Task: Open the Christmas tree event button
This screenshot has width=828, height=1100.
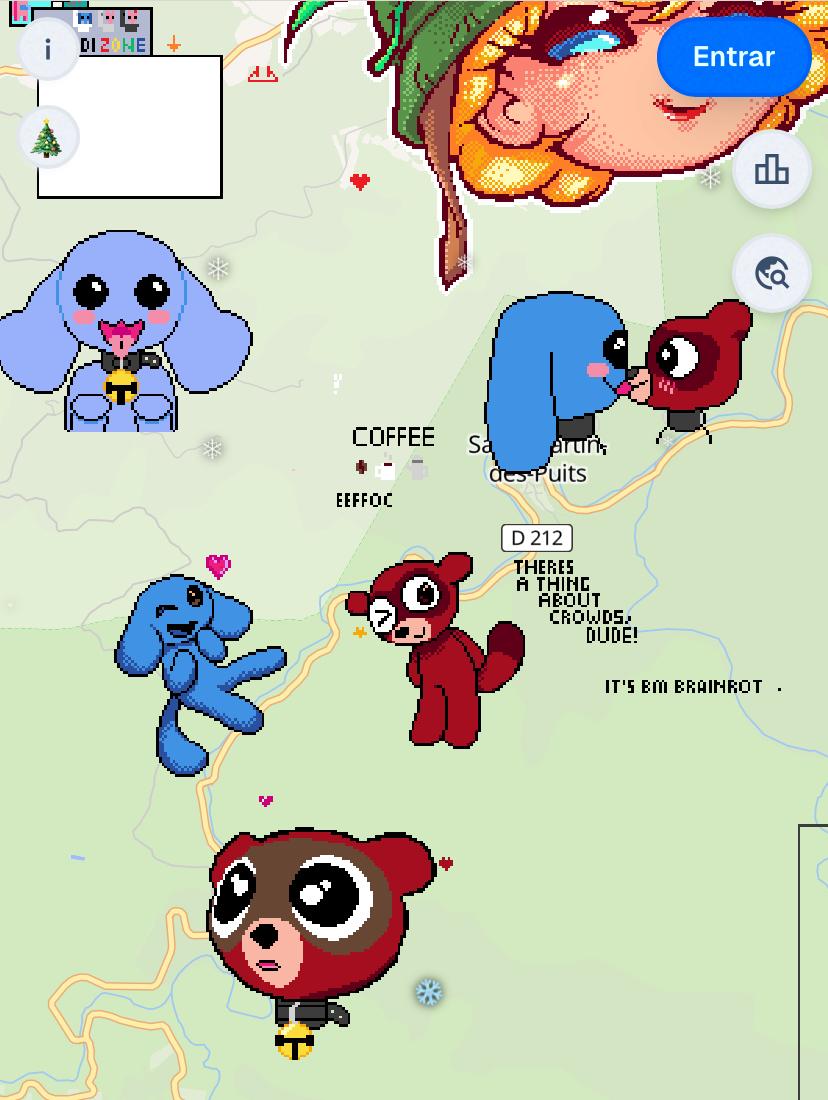Action: point(47,138)
